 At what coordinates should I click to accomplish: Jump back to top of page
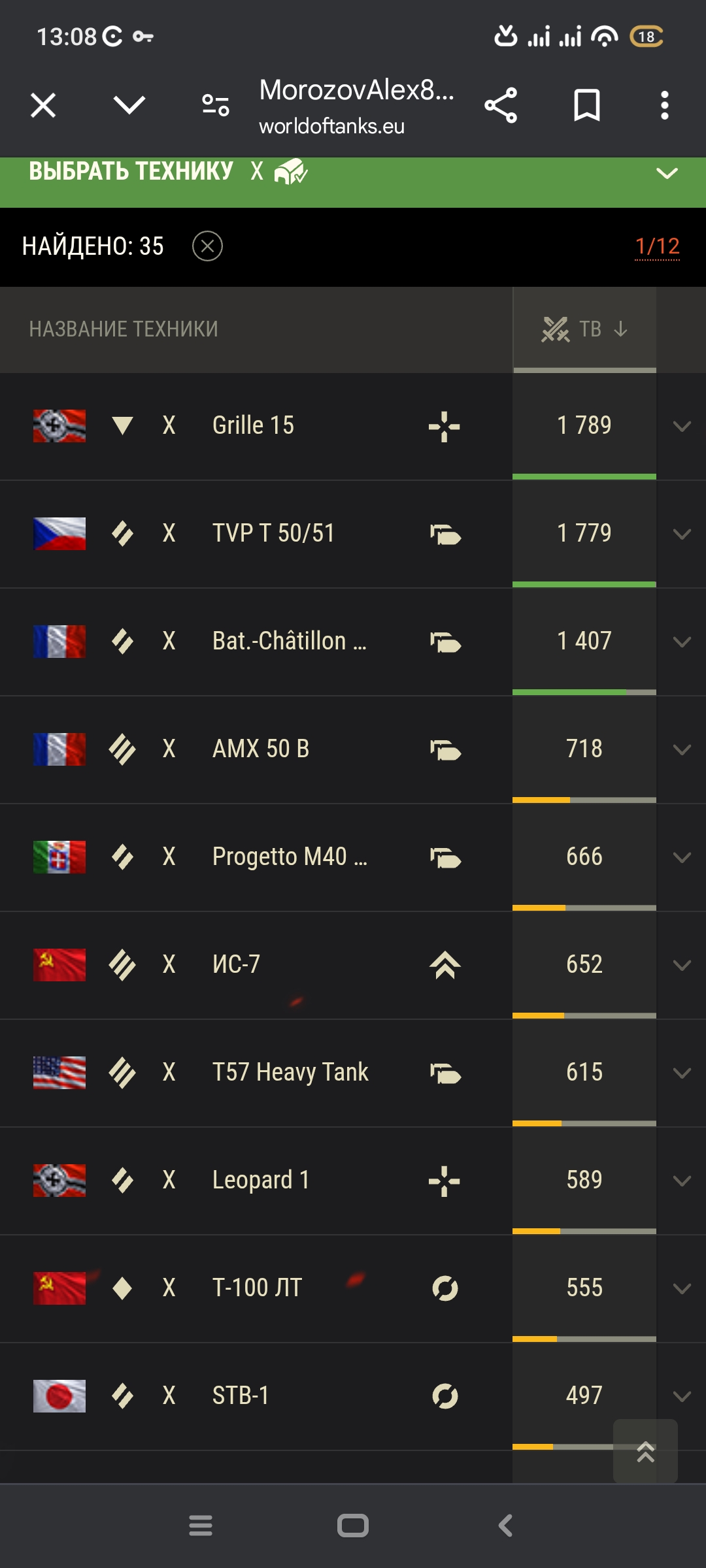(645, 1451)
